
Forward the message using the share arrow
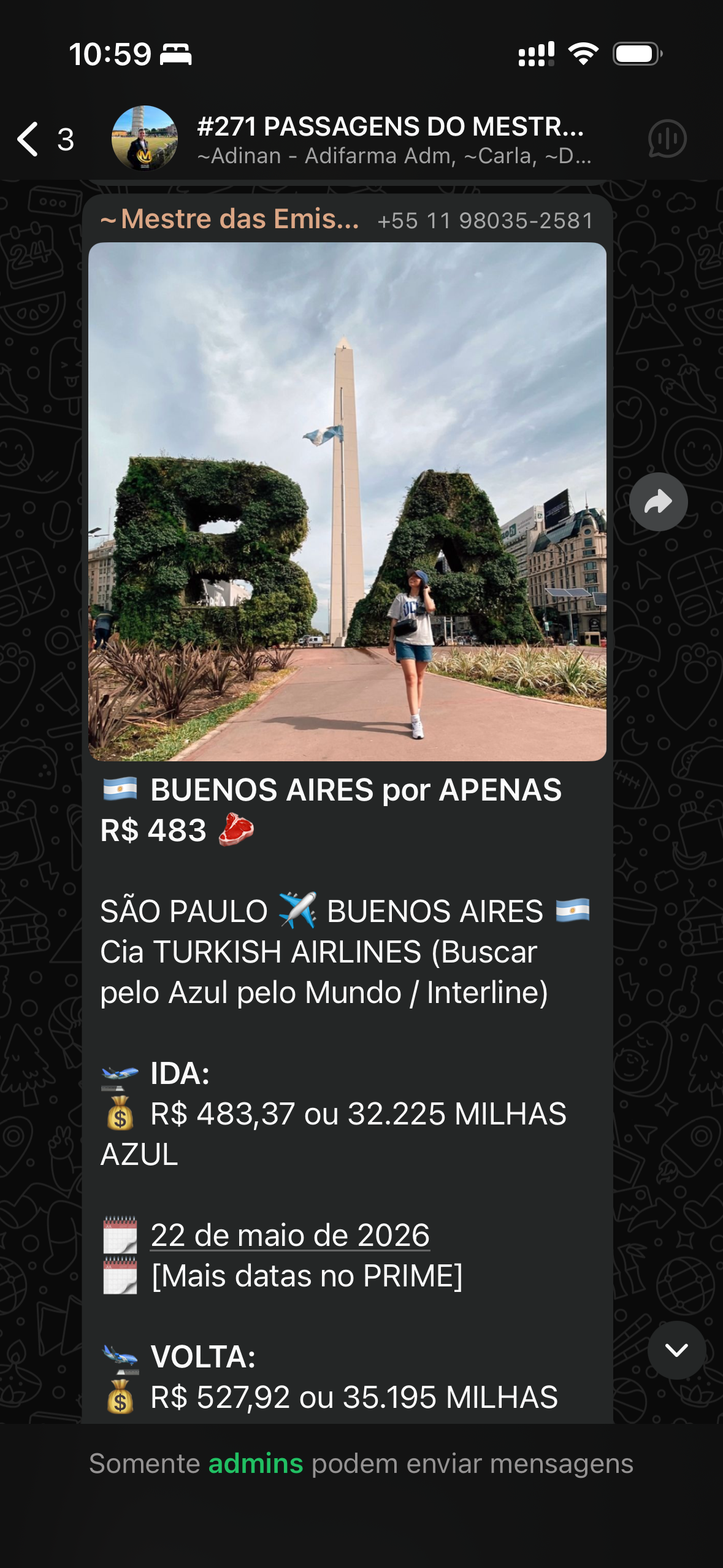pyautogui.click(x=659, y=501)
